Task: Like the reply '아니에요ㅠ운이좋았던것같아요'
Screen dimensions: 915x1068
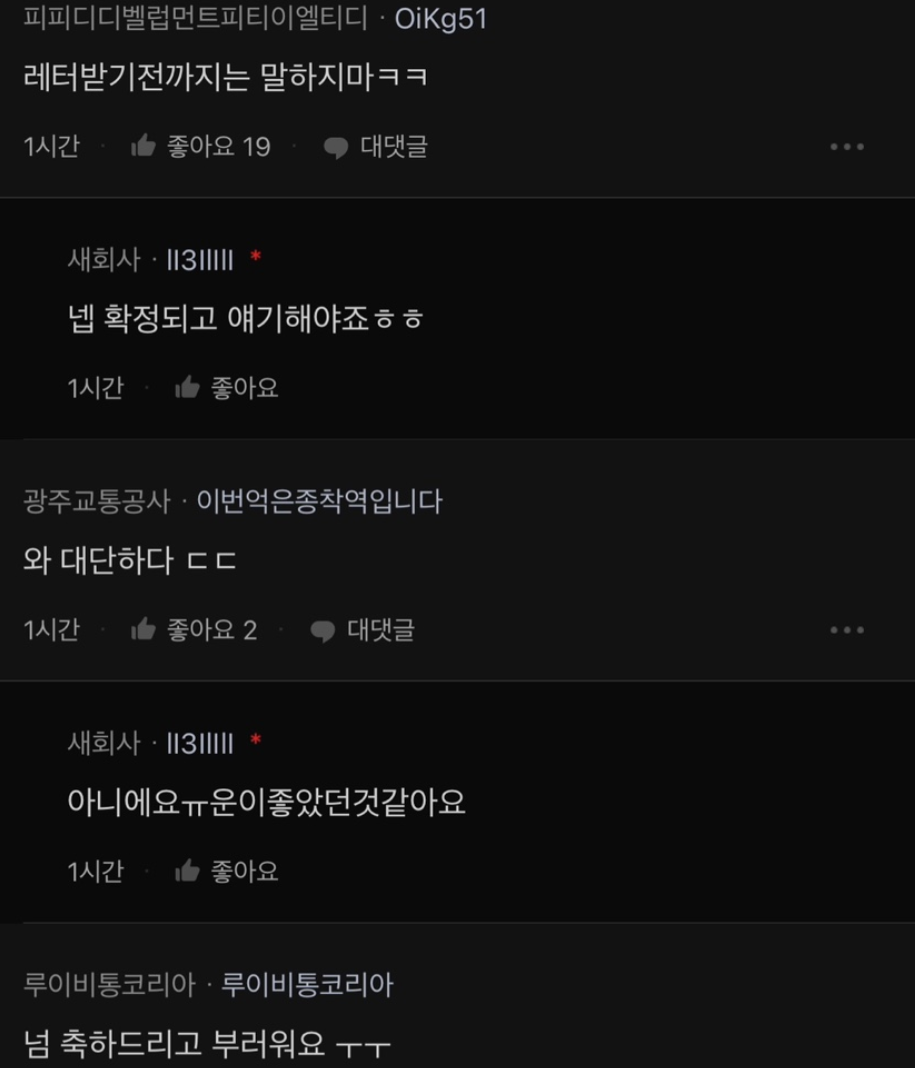Action: 188,872
